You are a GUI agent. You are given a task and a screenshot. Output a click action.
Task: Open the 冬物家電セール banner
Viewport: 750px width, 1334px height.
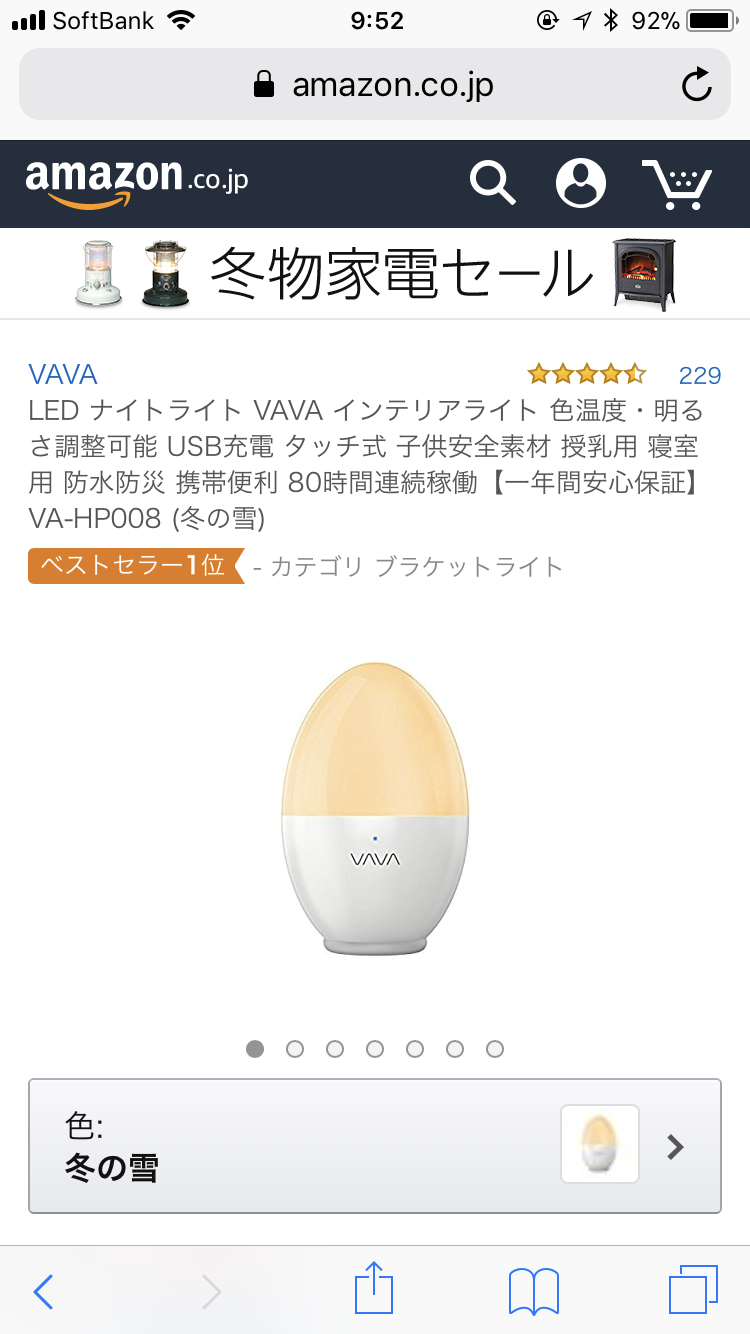click(x=375, y=274)
